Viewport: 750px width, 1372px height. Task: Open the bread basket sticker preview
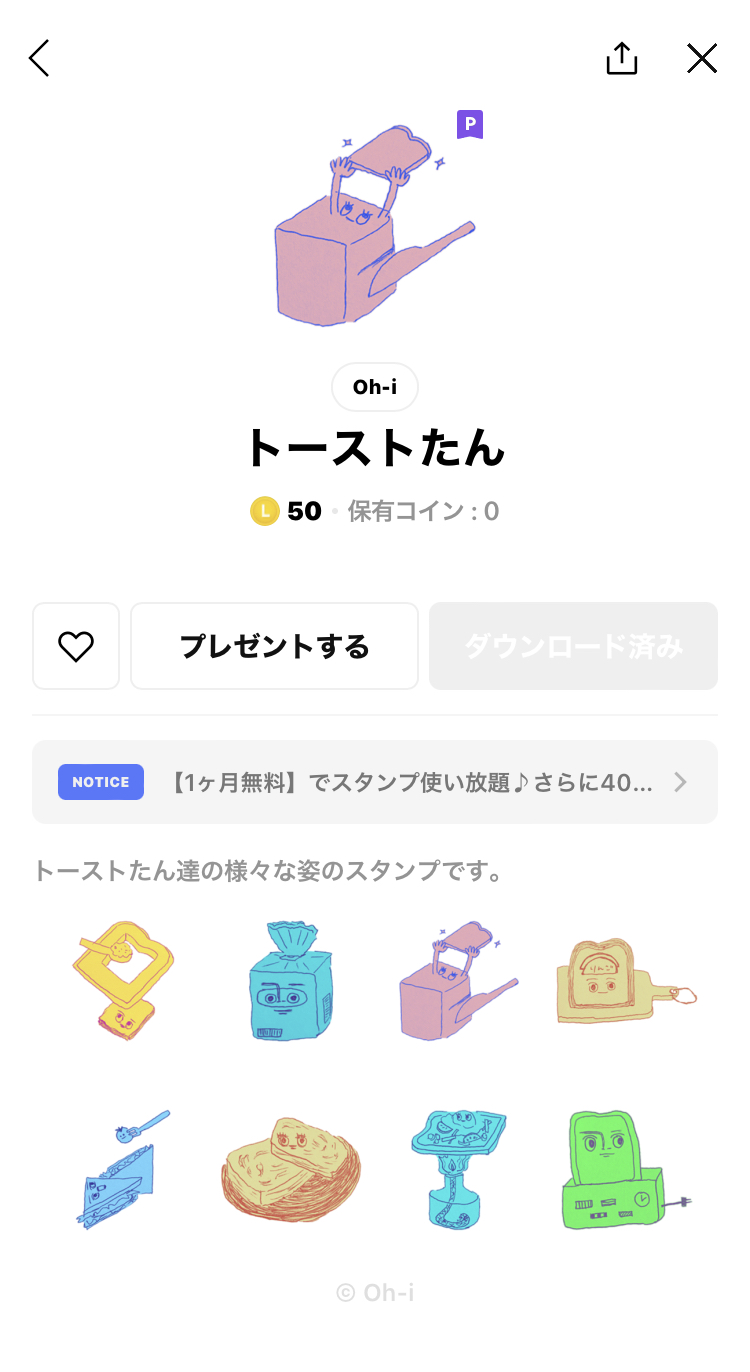pyautogui.click(x=289, y=1170)
